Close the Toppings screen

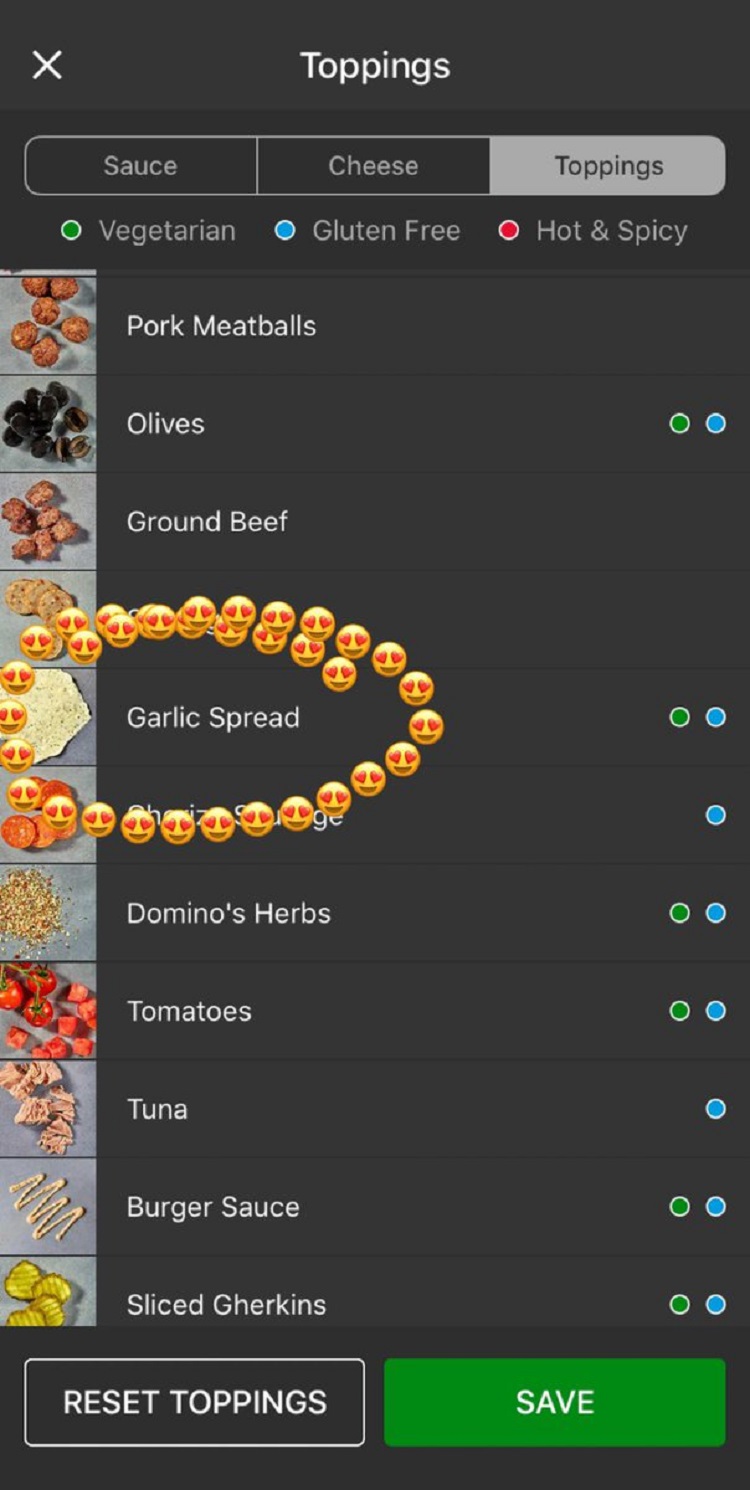click(x=47, y=66)
